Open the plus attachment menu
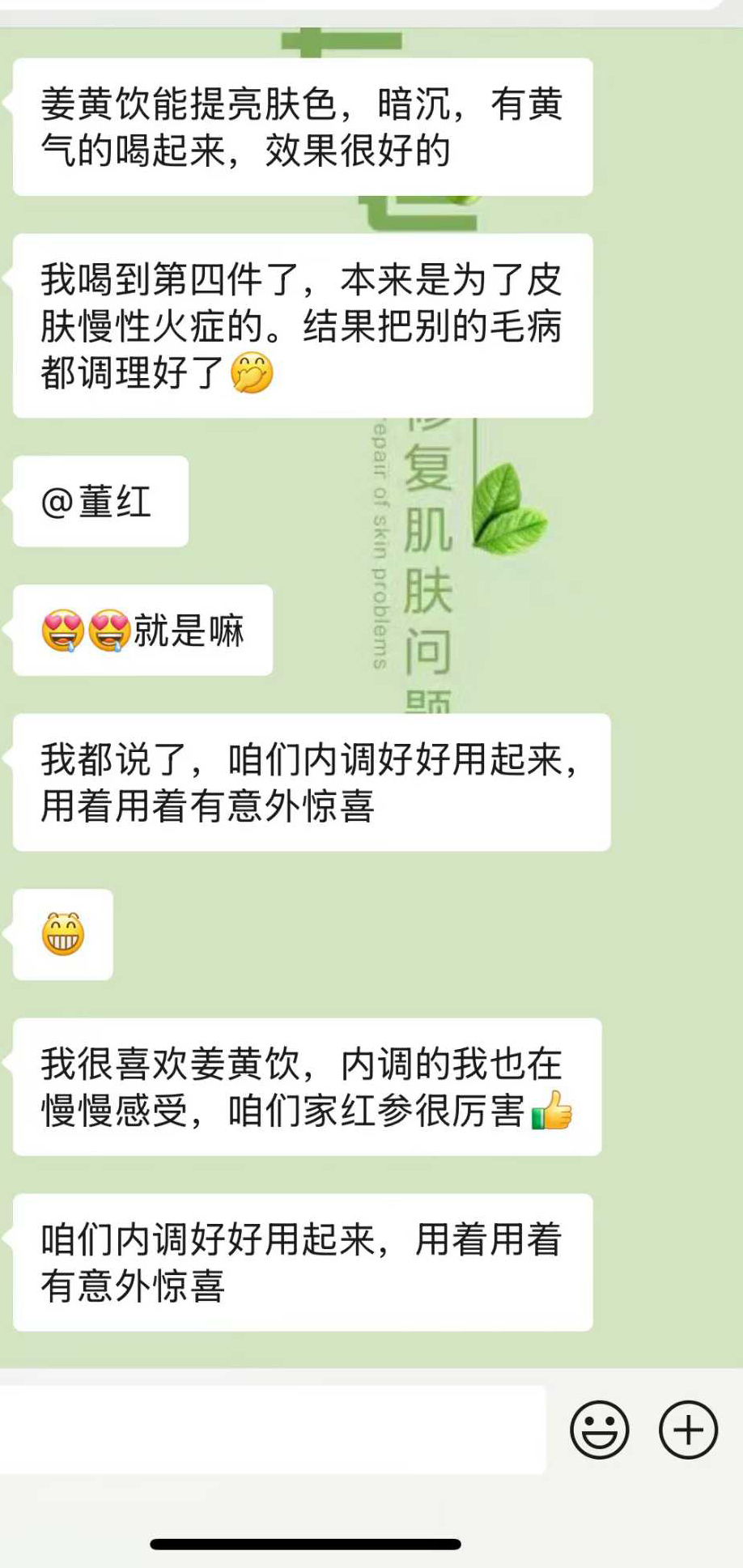The image size is (743, 1568). point(688,1430)
